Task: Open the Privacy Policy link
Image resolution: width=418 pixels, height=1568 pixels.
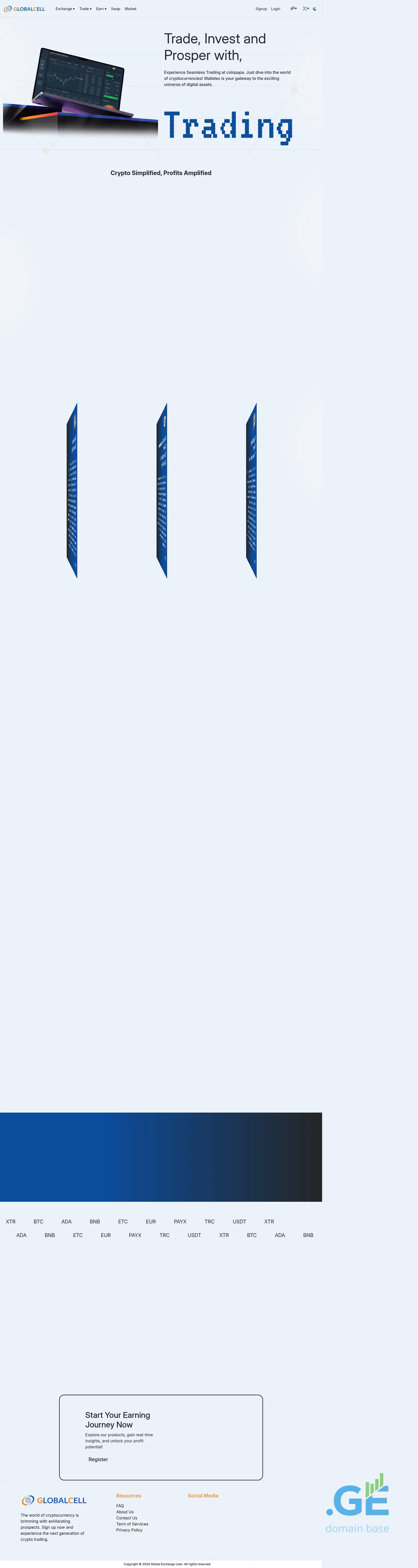Action: (x=129, y=1530)
